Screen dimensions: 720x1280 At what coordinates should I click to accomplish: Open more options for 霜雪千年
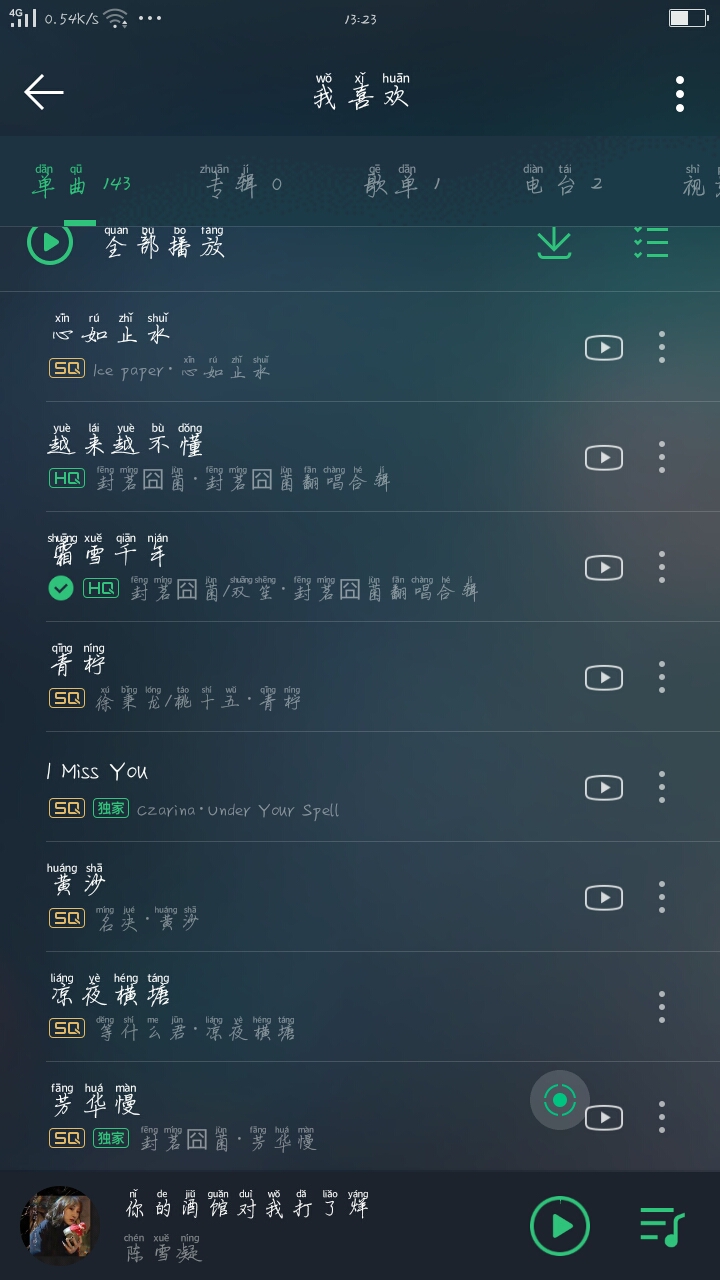point(661,567)
